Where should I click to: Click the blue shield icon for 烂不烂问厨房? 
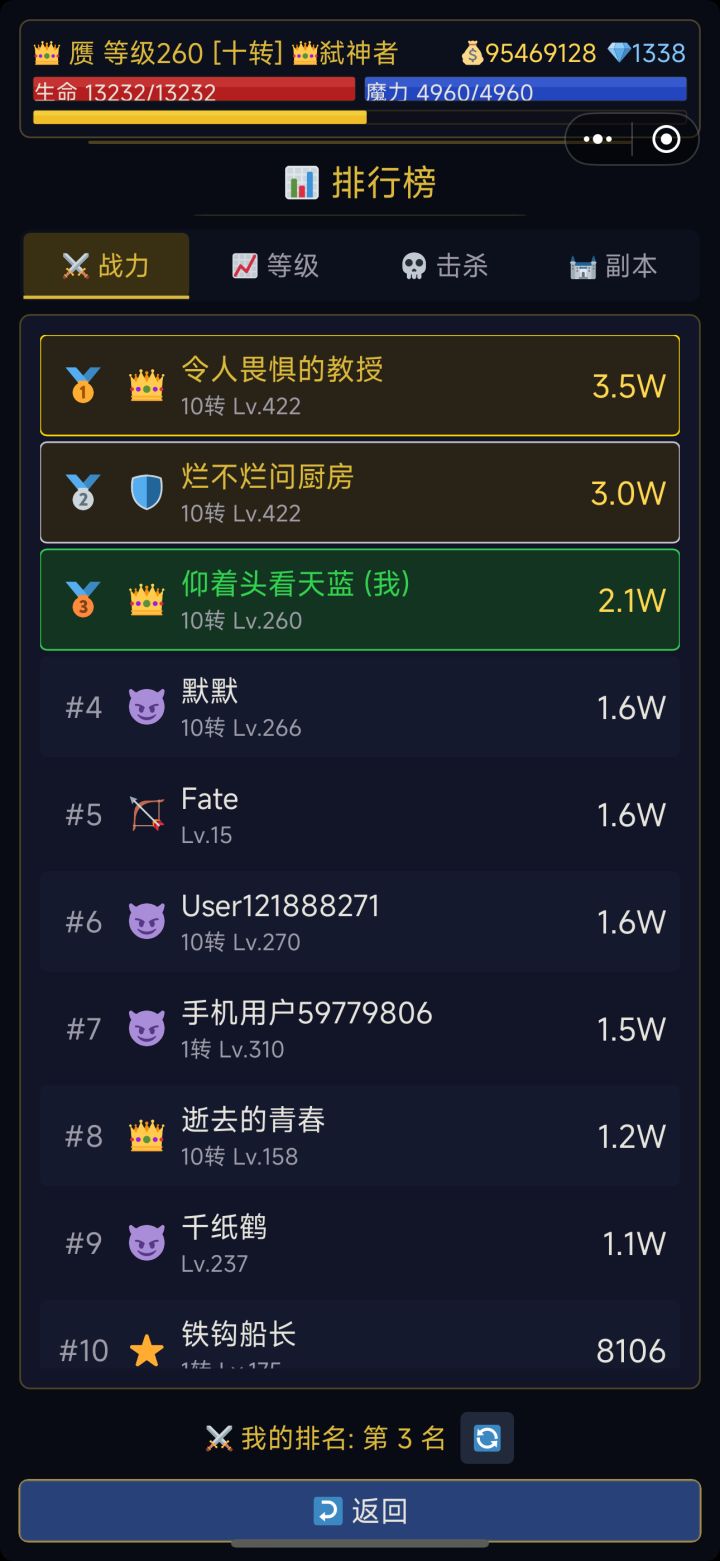pyautogui.click(x=146, y=491)
